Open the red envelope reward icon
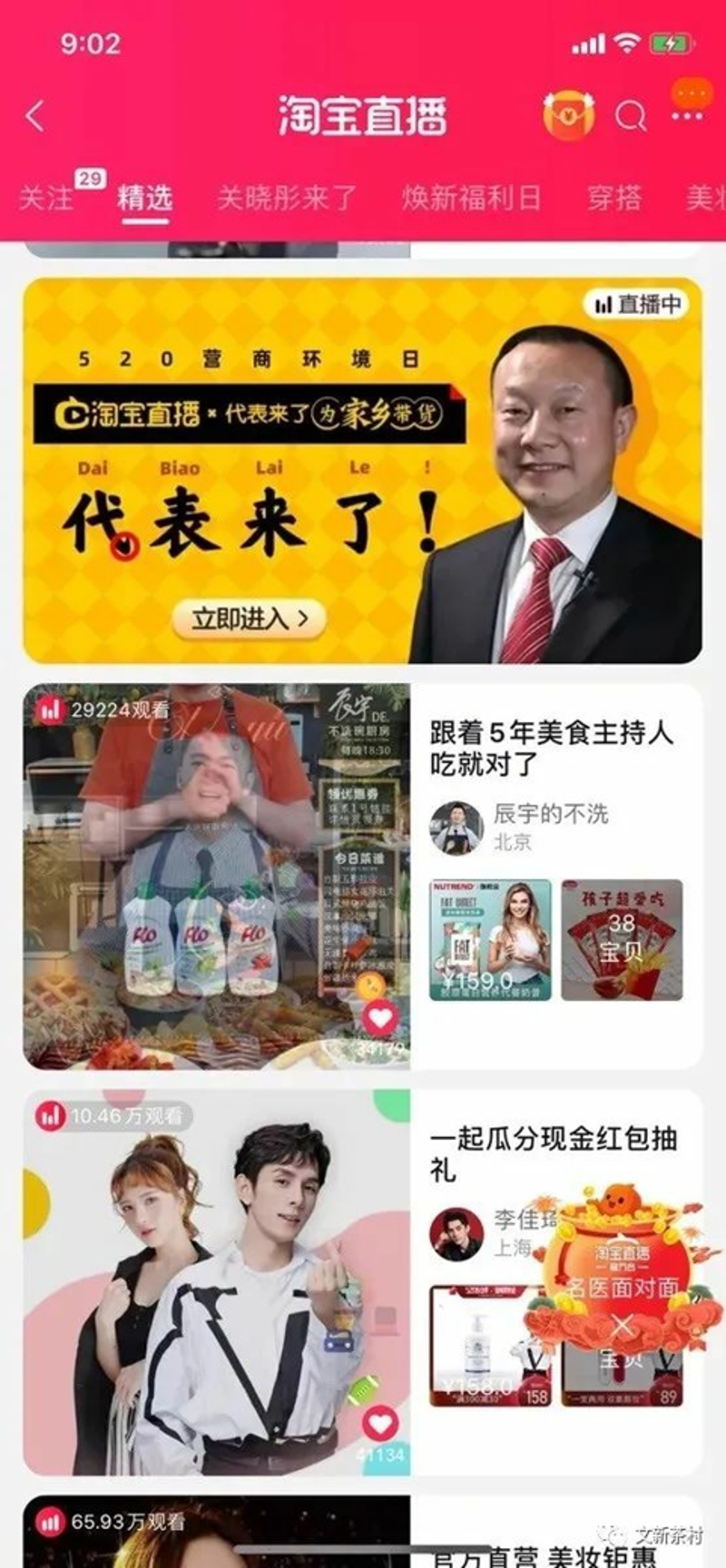 [x=568, y=115]
